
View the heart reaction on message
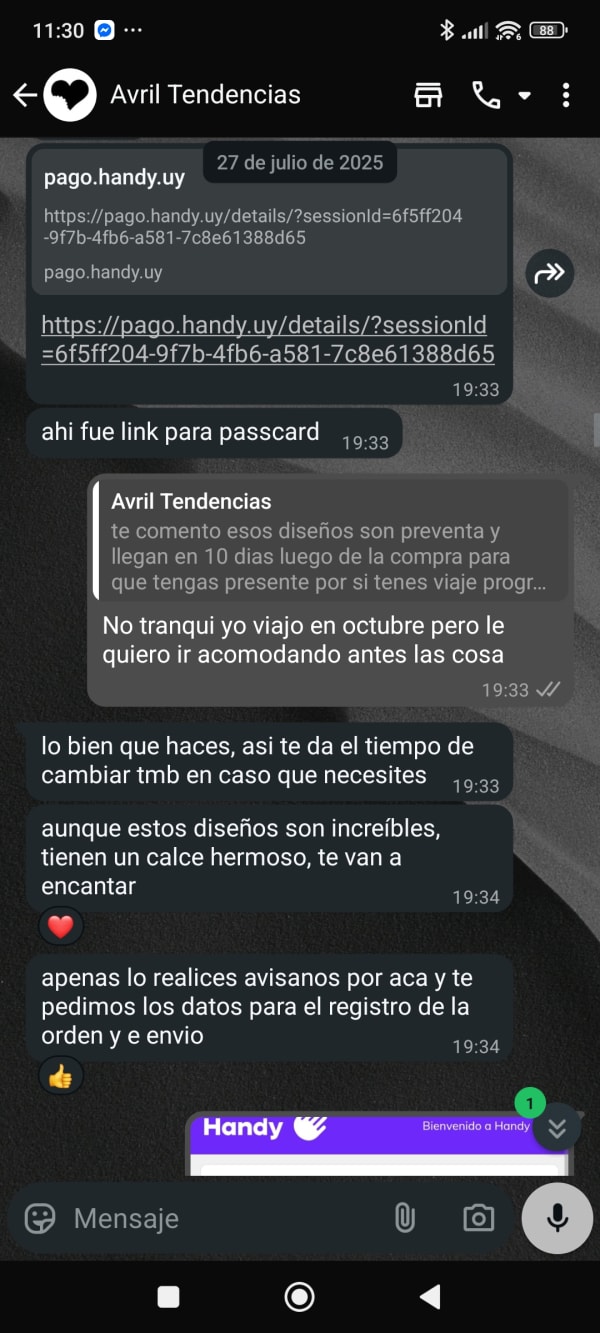(61, 927)
